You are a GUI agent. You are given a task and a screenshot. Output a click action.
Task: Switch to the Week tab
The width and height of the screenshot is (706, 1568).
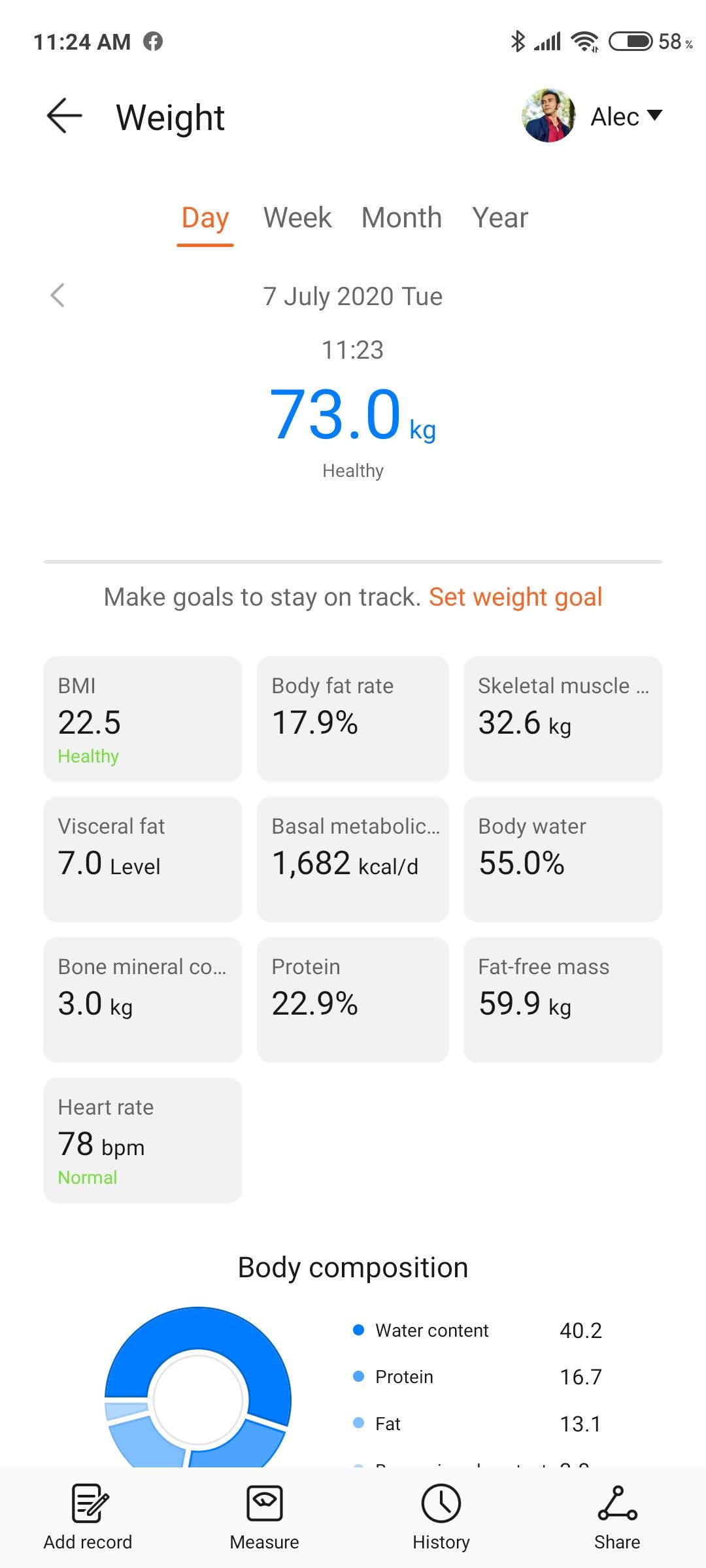pos(297,218)
